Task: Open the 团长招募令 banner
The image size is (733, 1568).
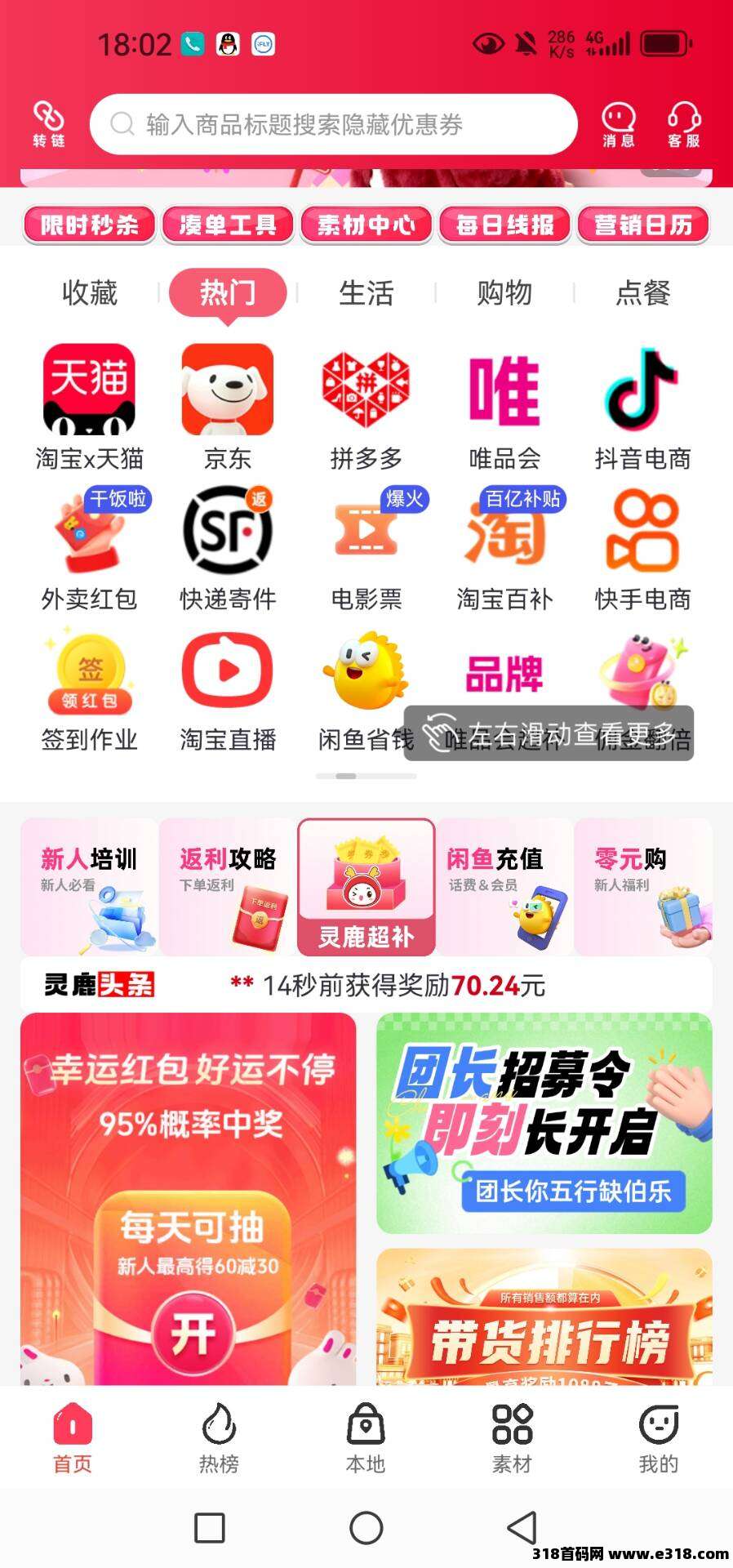Action: click(544, 1123)
